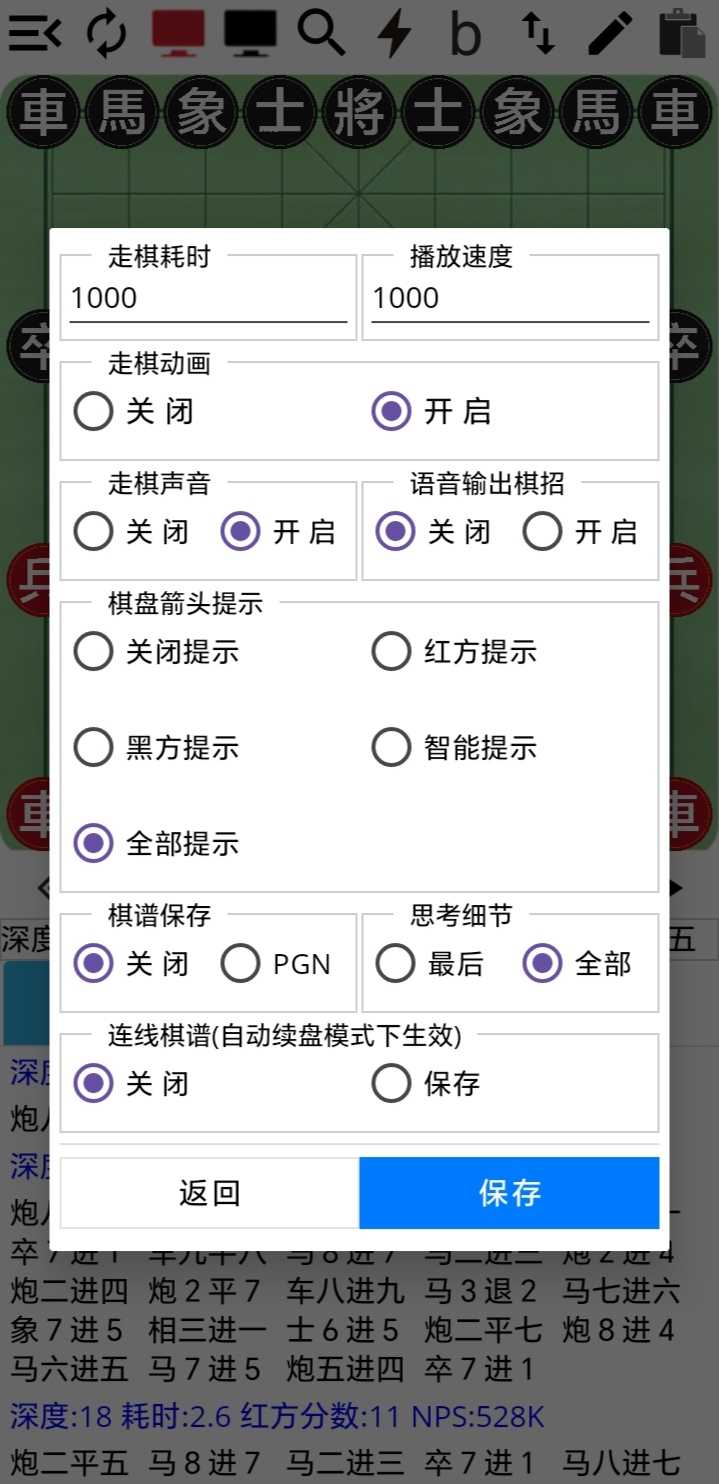Tap the 走棋耗时 input field
This screenshot has width=719, height=1484.
click(208, 299)
